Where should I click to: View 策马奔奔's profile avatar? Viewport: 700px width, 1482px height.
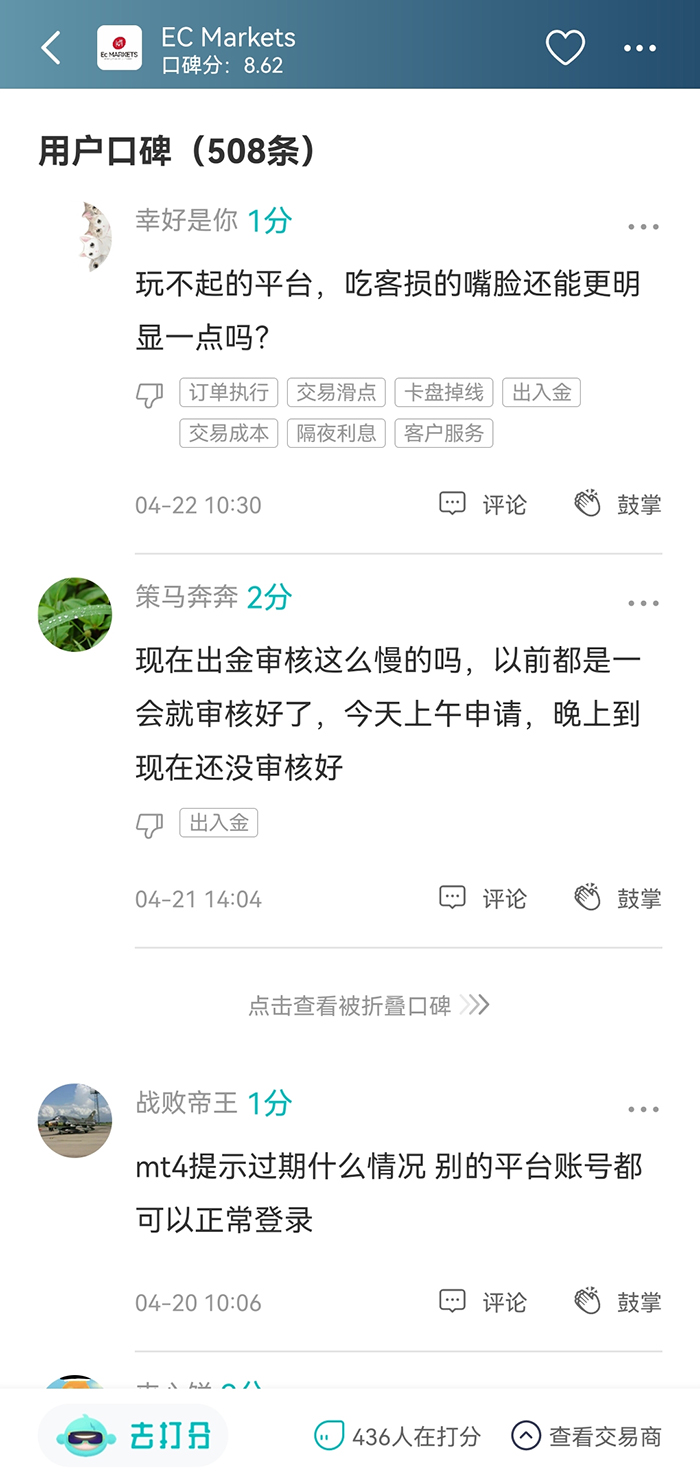click(75, 614)
